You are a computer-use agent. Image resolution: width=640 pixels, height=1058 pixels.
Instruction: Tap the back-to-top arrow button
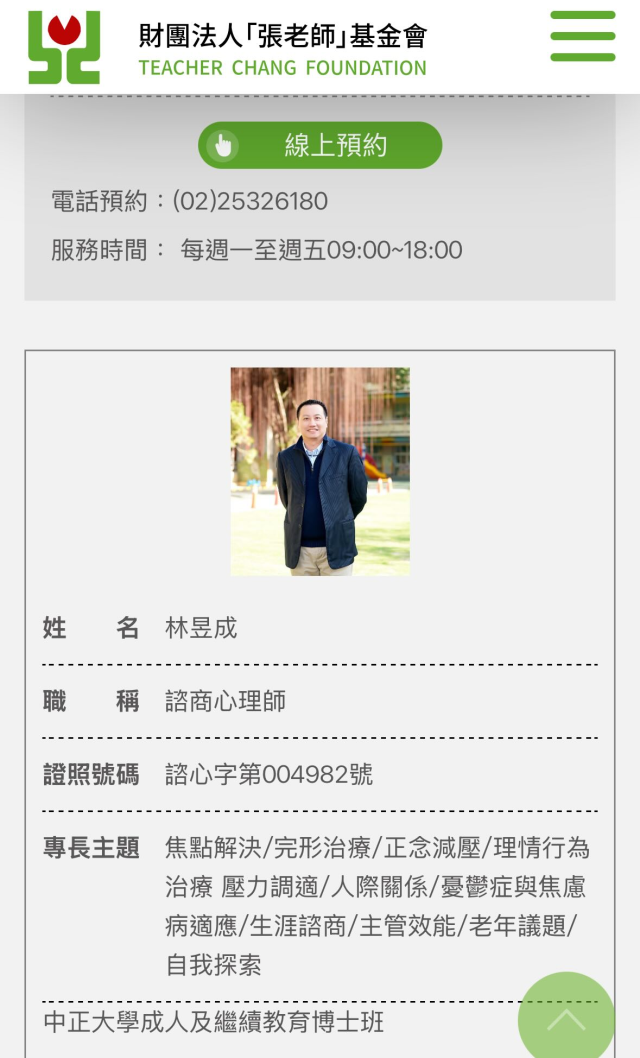(x=567, y=1018)
